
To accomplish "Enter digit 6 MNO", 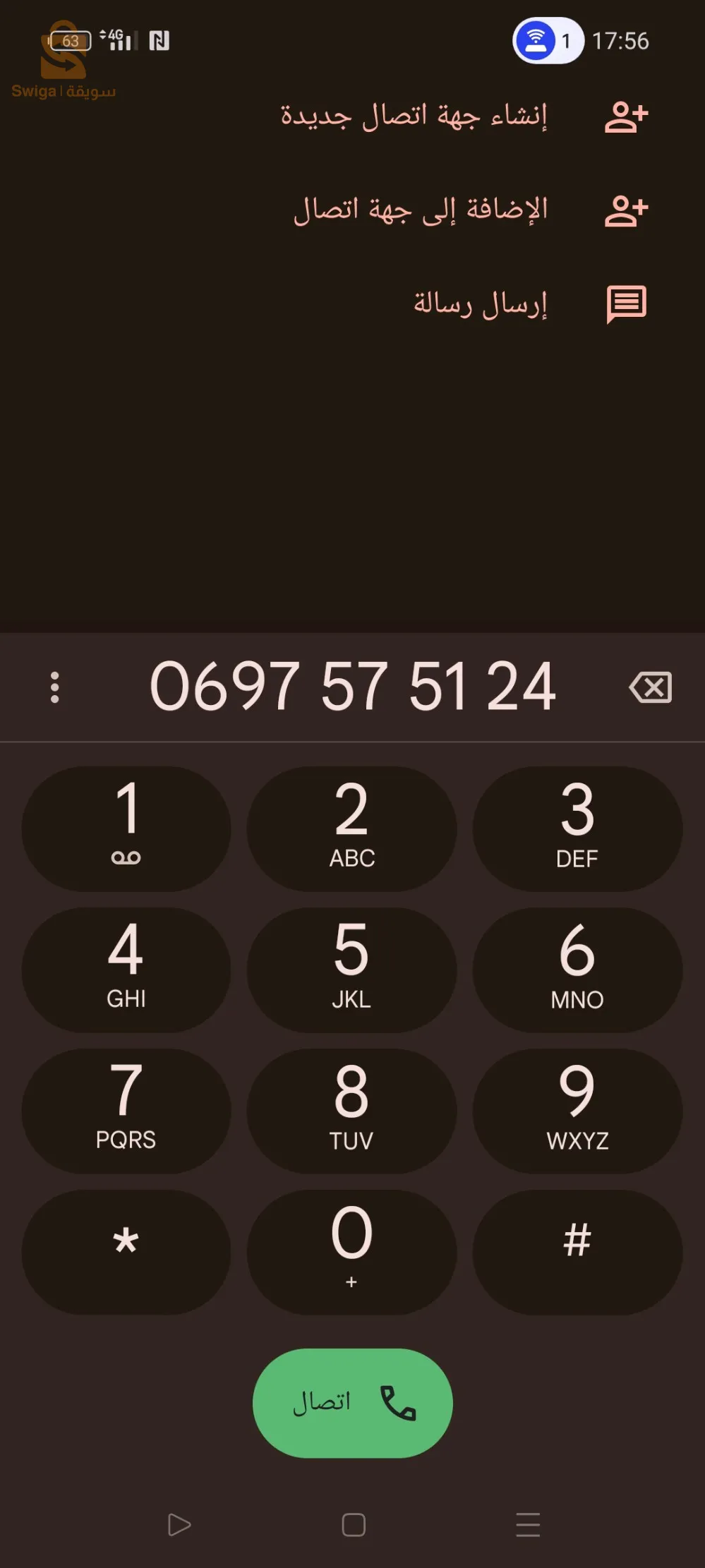I will click(x=577, y=969).
